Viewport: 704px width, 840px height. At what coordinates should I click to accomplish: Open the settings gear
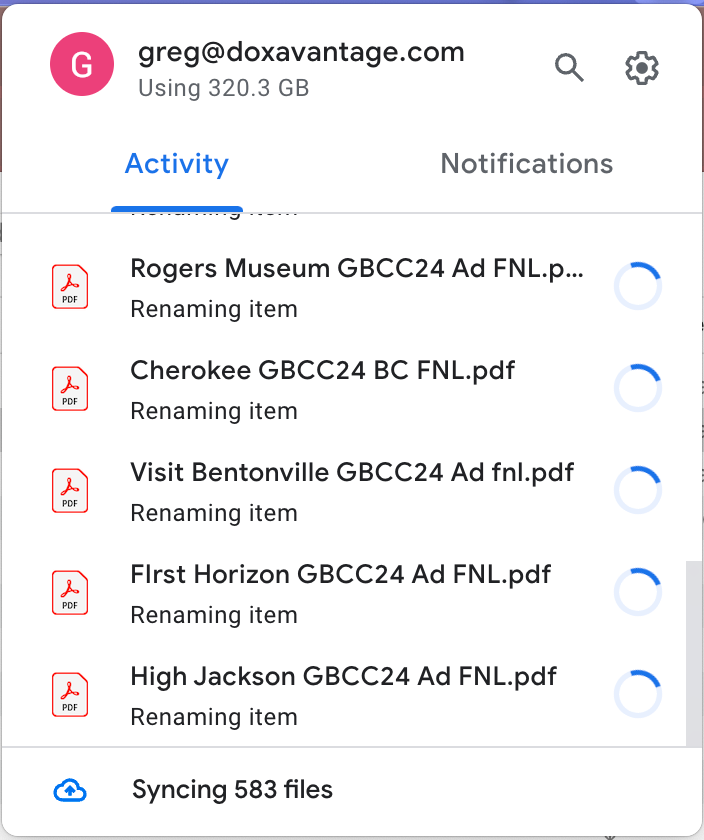point(642,68)
